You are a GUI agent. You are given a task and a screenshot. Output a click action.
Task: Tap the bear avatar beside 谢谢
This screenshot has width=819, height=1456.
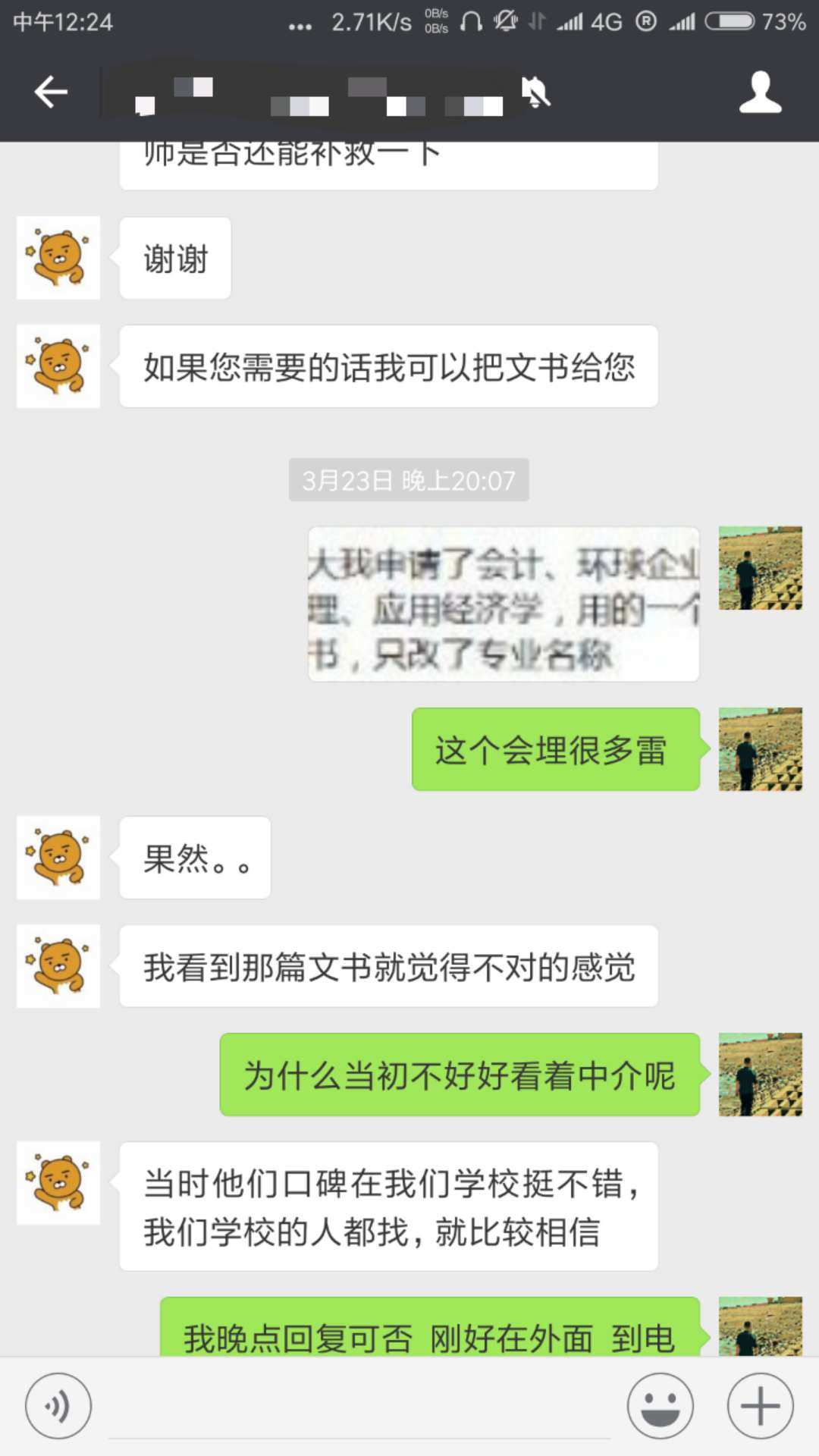pos(58,258)
